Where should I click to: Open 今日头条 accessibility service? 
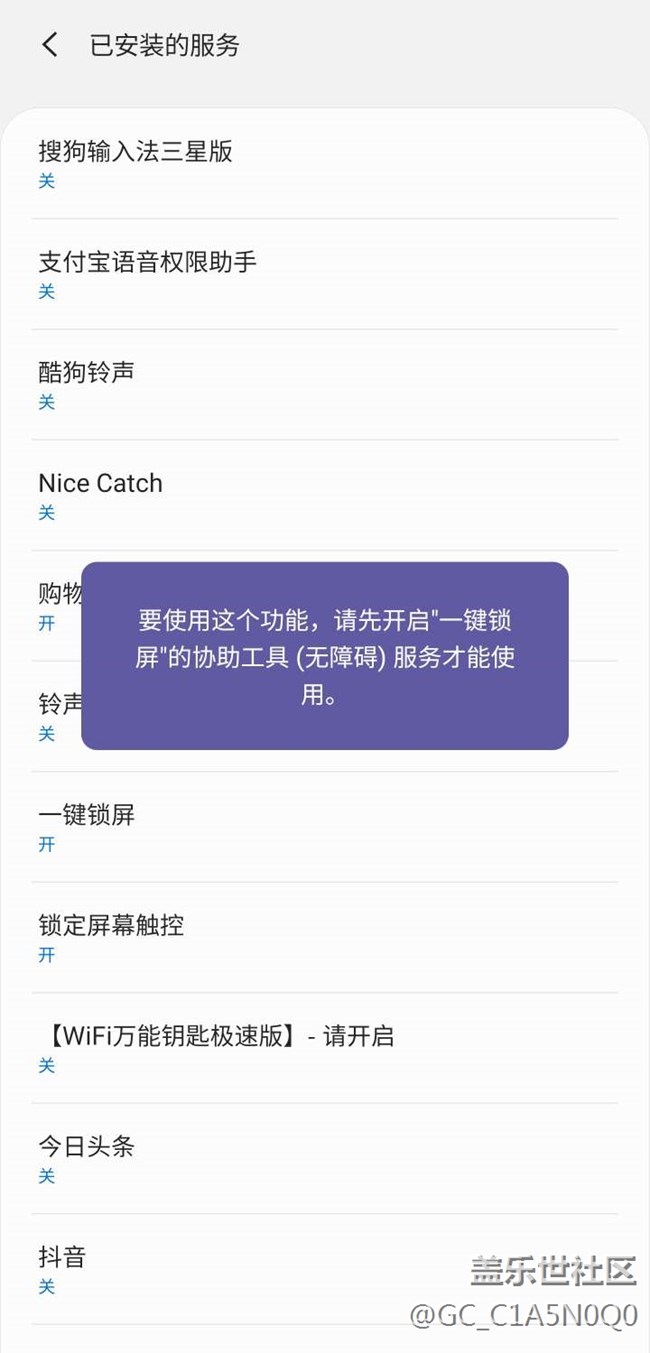[x=324, y=1159]
